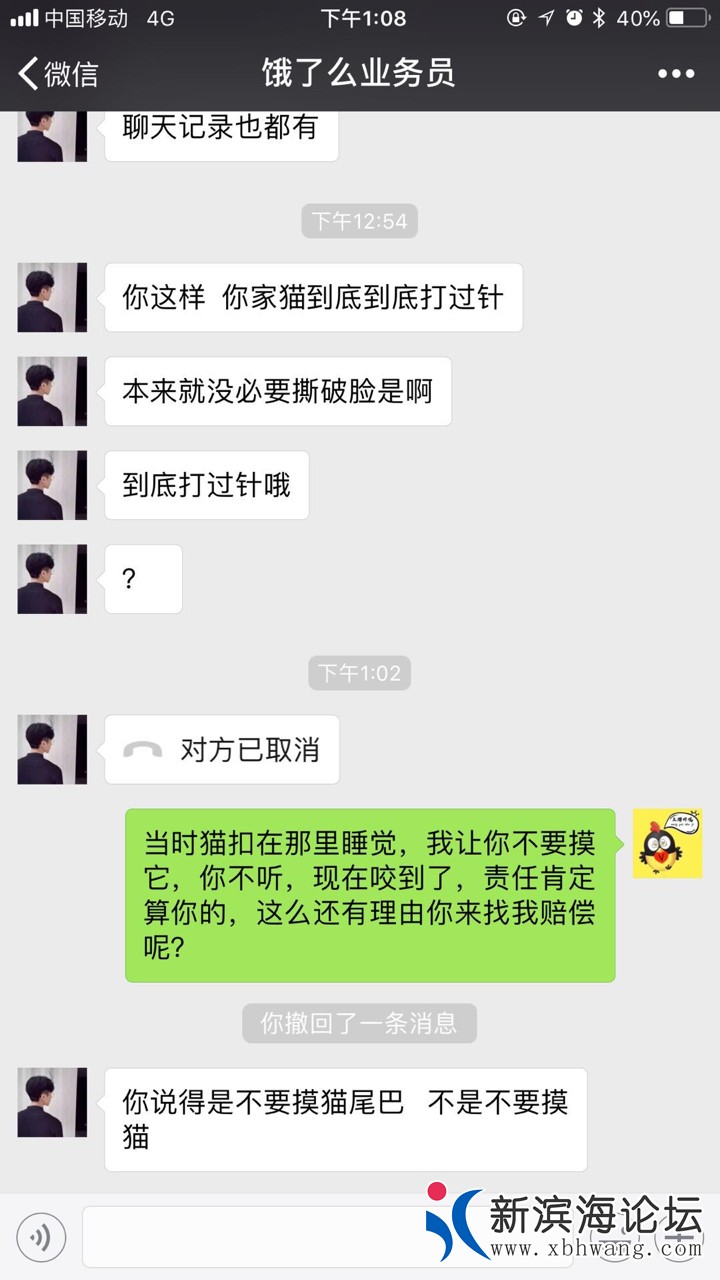Focus the message text input field
This screenshot has height=1280, width=720.
(x=250, y=1238)
